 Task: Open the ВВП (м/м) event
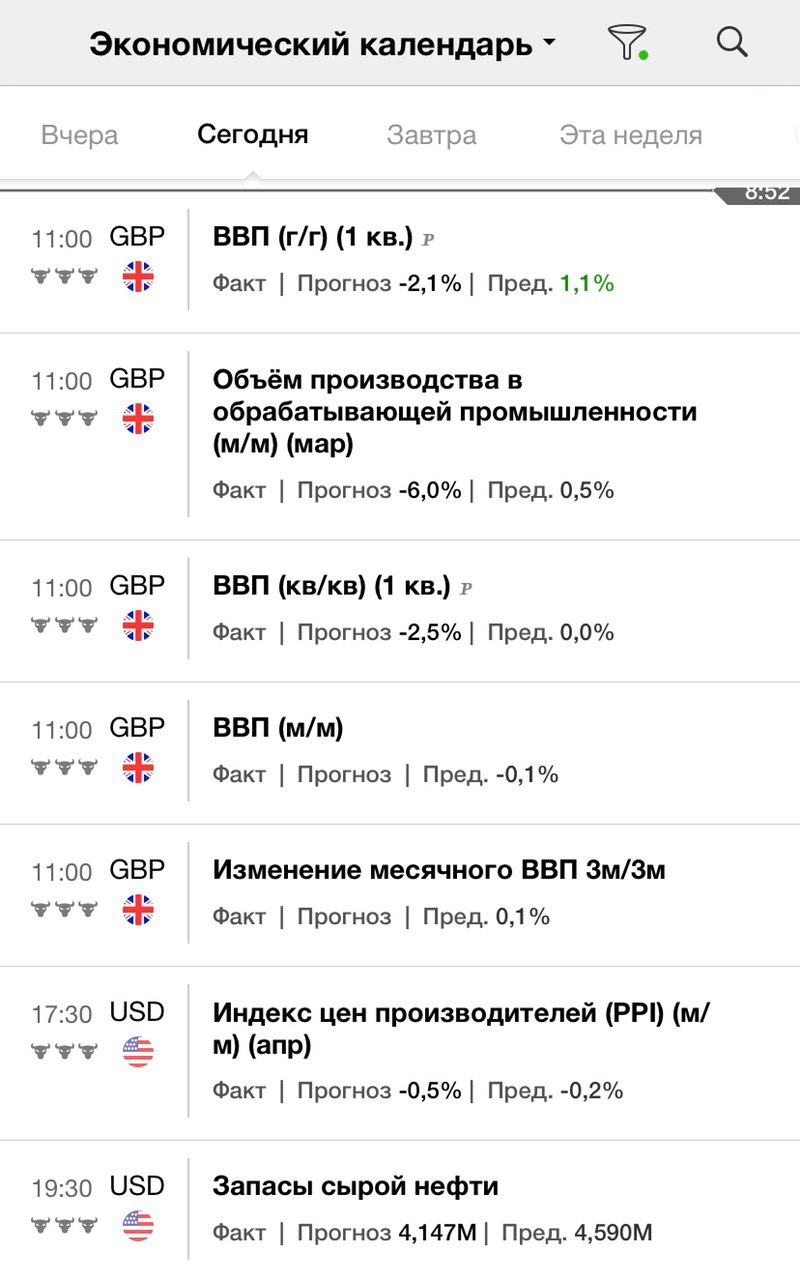point(400,754)
